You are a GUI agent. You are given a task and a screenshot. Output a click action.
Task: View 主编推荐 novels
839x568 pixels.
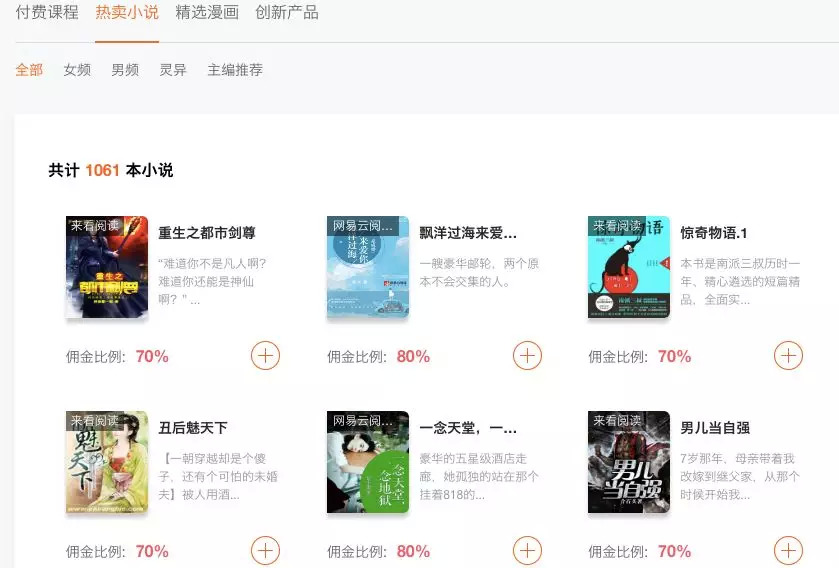pyautogui.click(x=235, y=70)
